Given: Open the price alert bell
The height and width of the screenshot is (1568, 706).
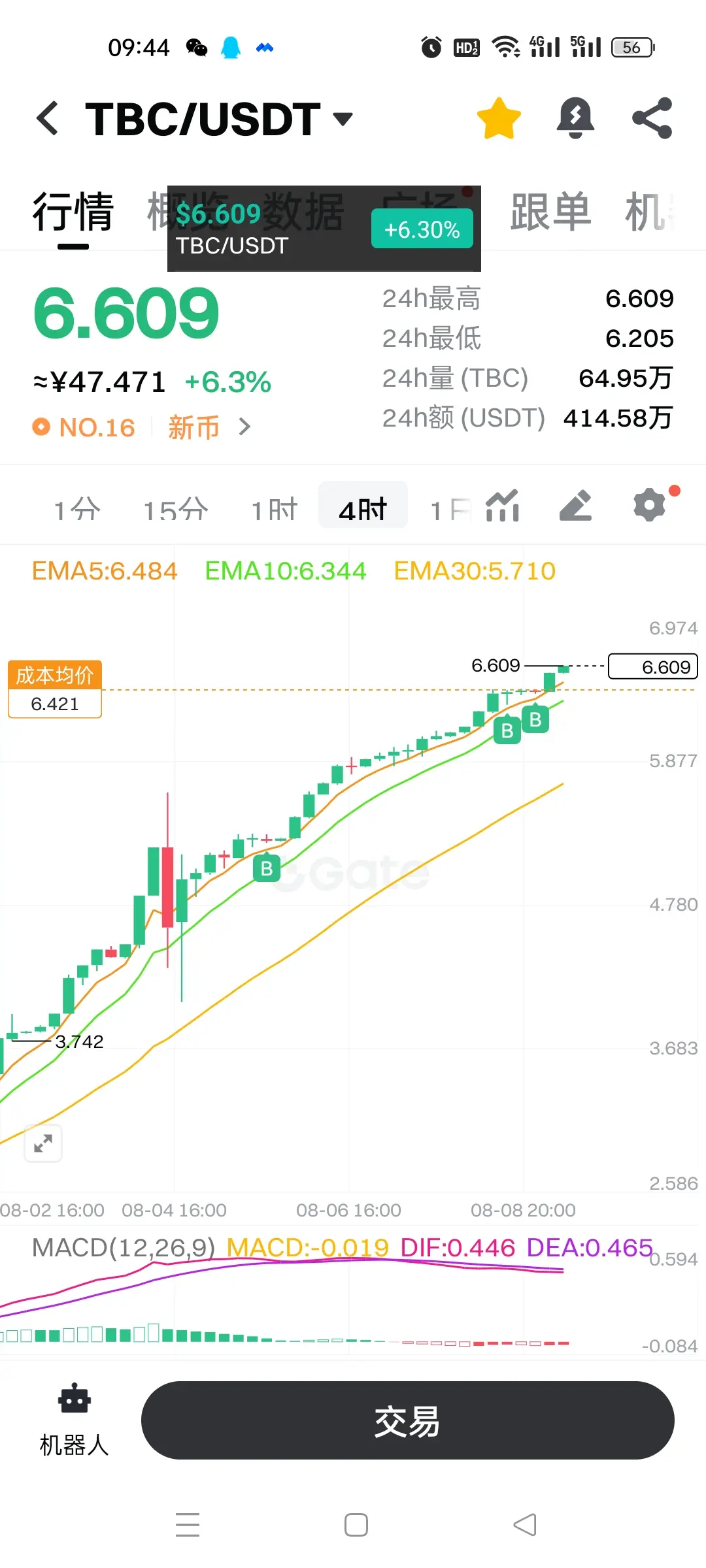Looking at the screenshot, I should (575, 118).
